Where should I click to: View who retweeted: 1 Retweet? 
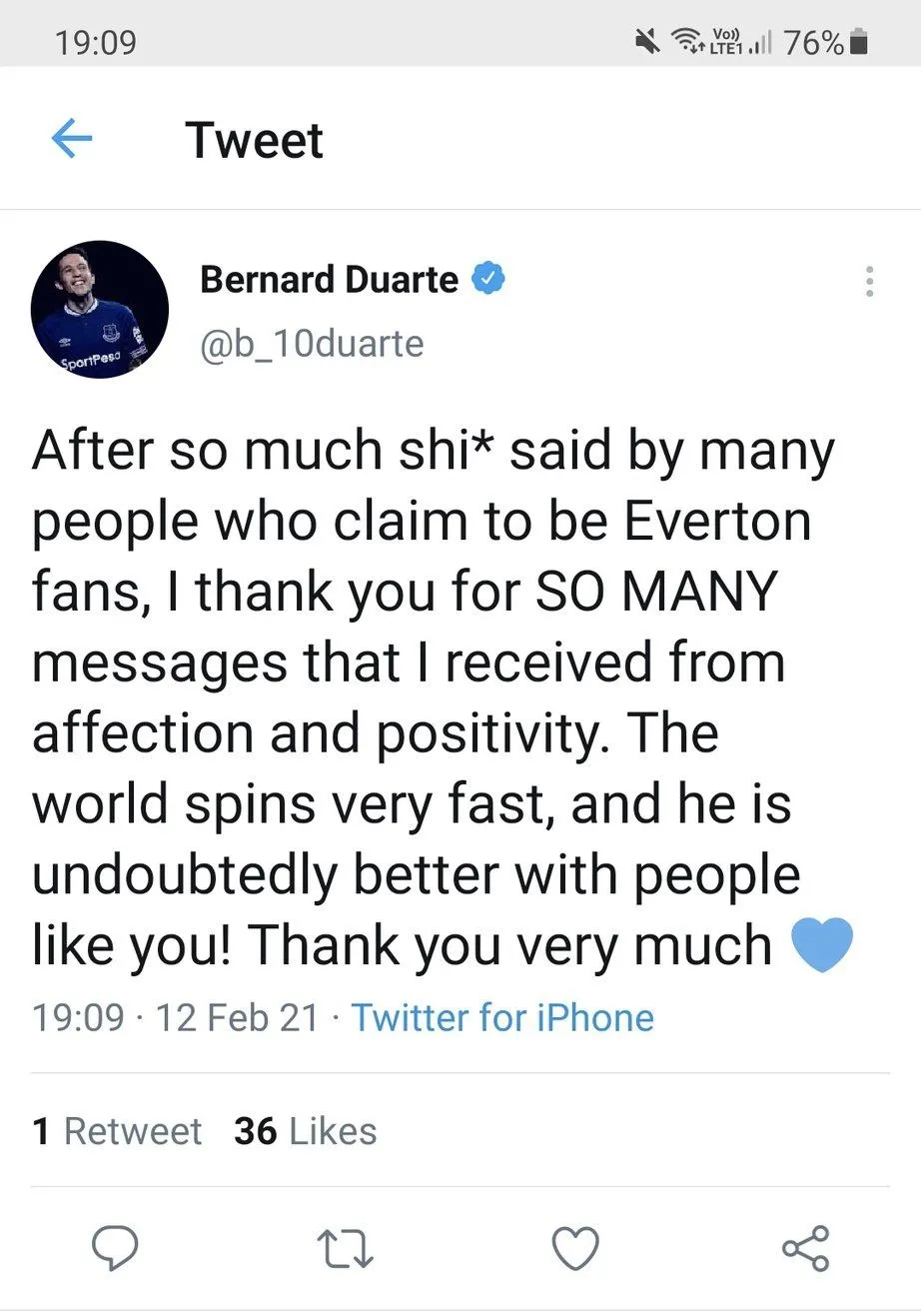point(117,1131)
